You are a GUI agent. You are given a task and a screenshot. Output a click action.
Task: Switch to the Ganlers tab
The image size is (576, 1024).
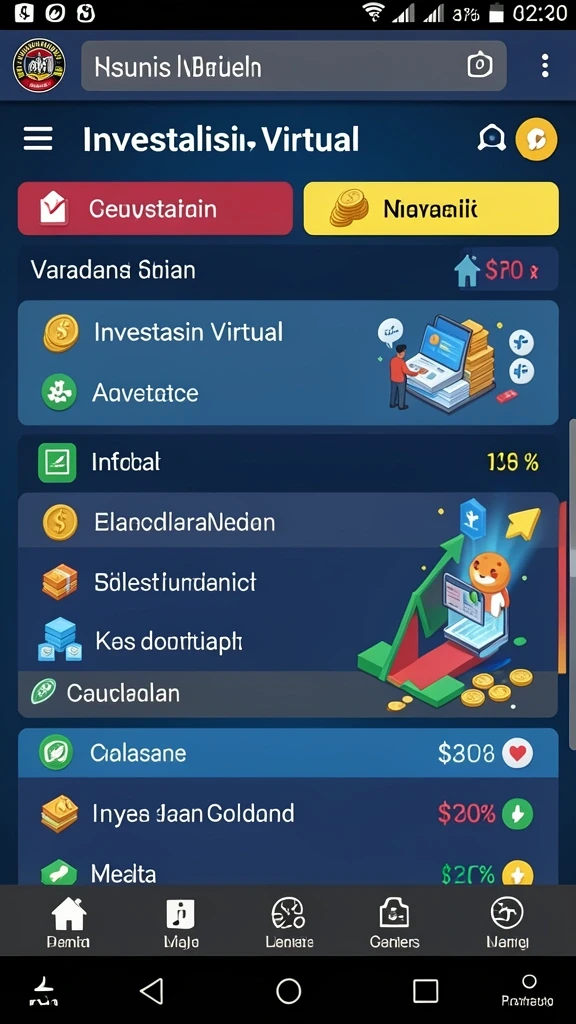394,921
